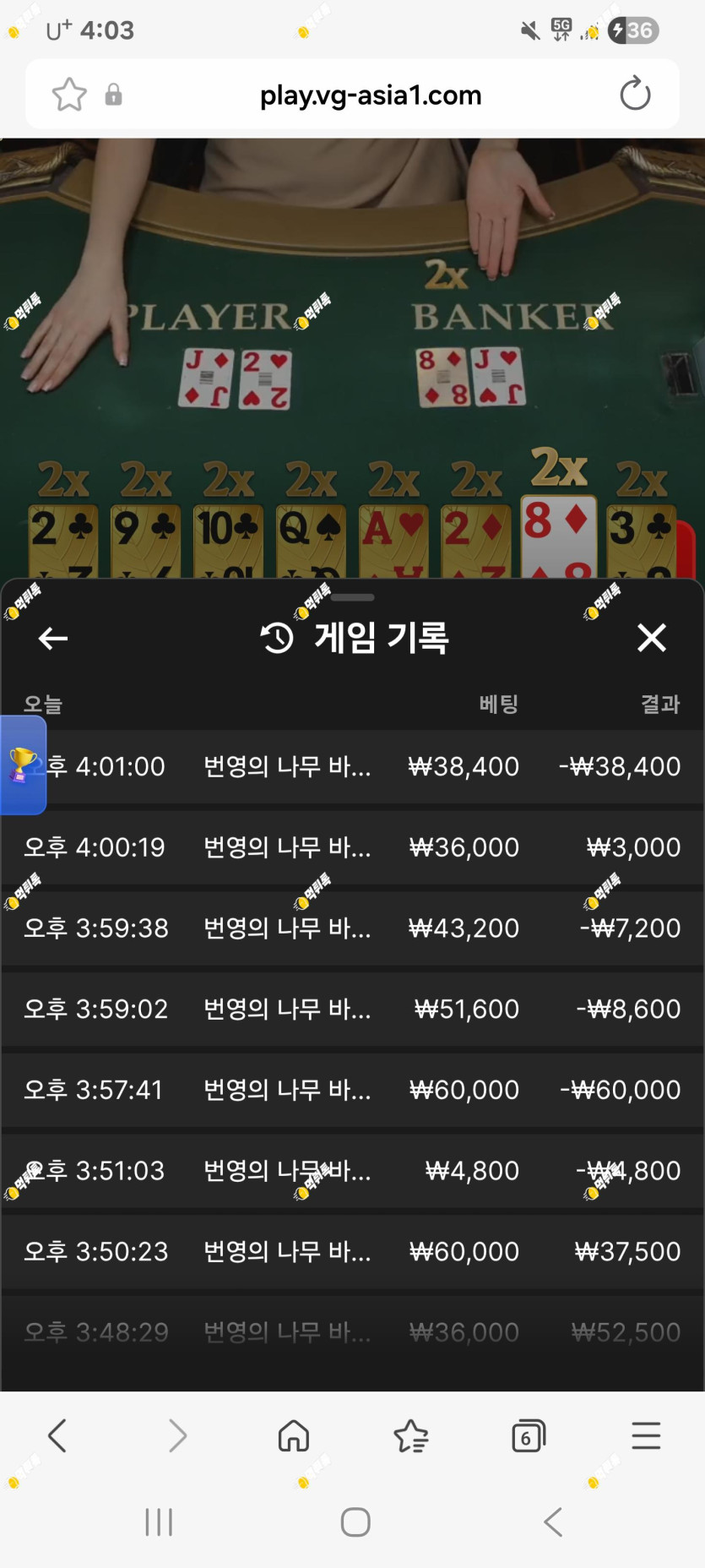The height and width of the screenshot is (1568, 705).
Task: Open the 오후 4:00:19 game record
Action: (352, 847)
